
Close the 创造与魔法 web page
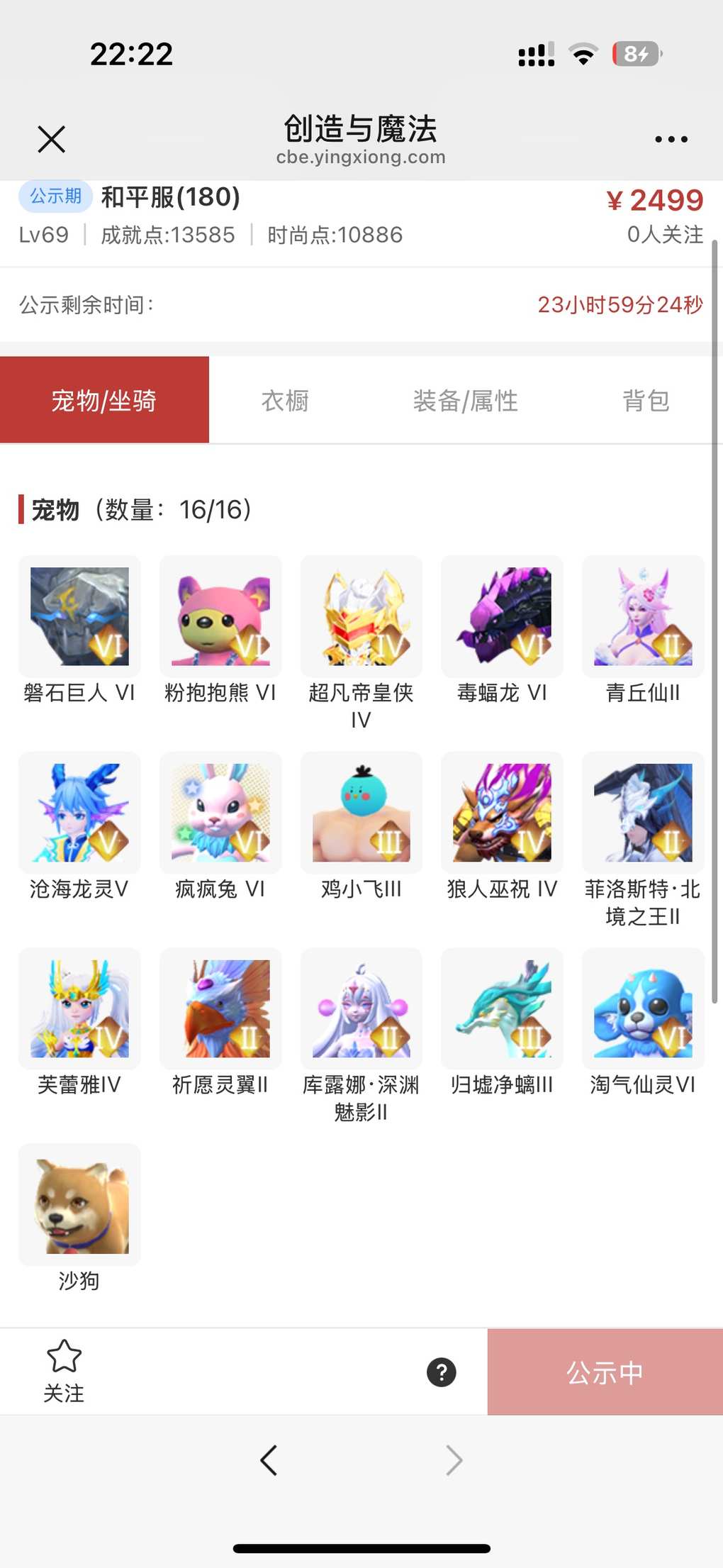pos(52,139)
